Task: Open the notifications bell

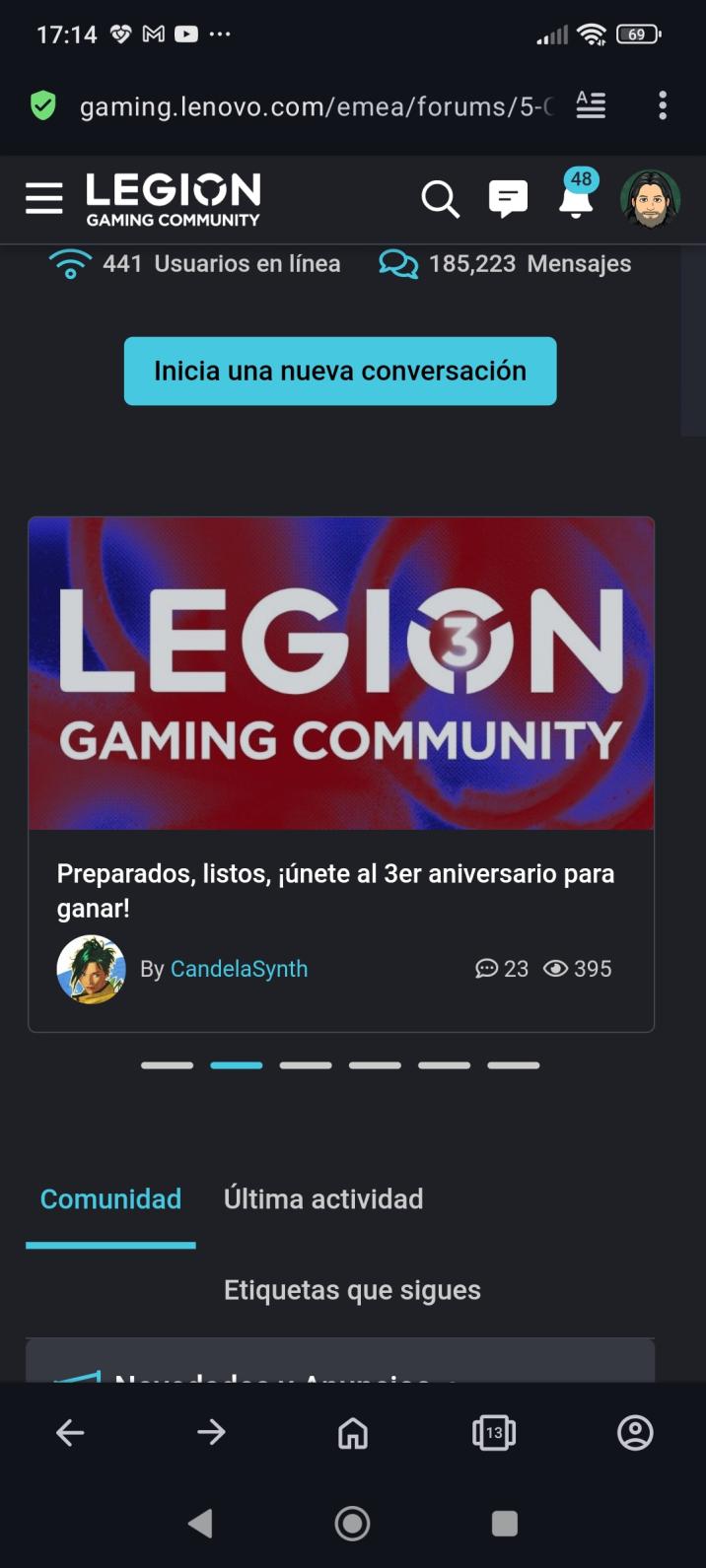Action: pos(576,199)
